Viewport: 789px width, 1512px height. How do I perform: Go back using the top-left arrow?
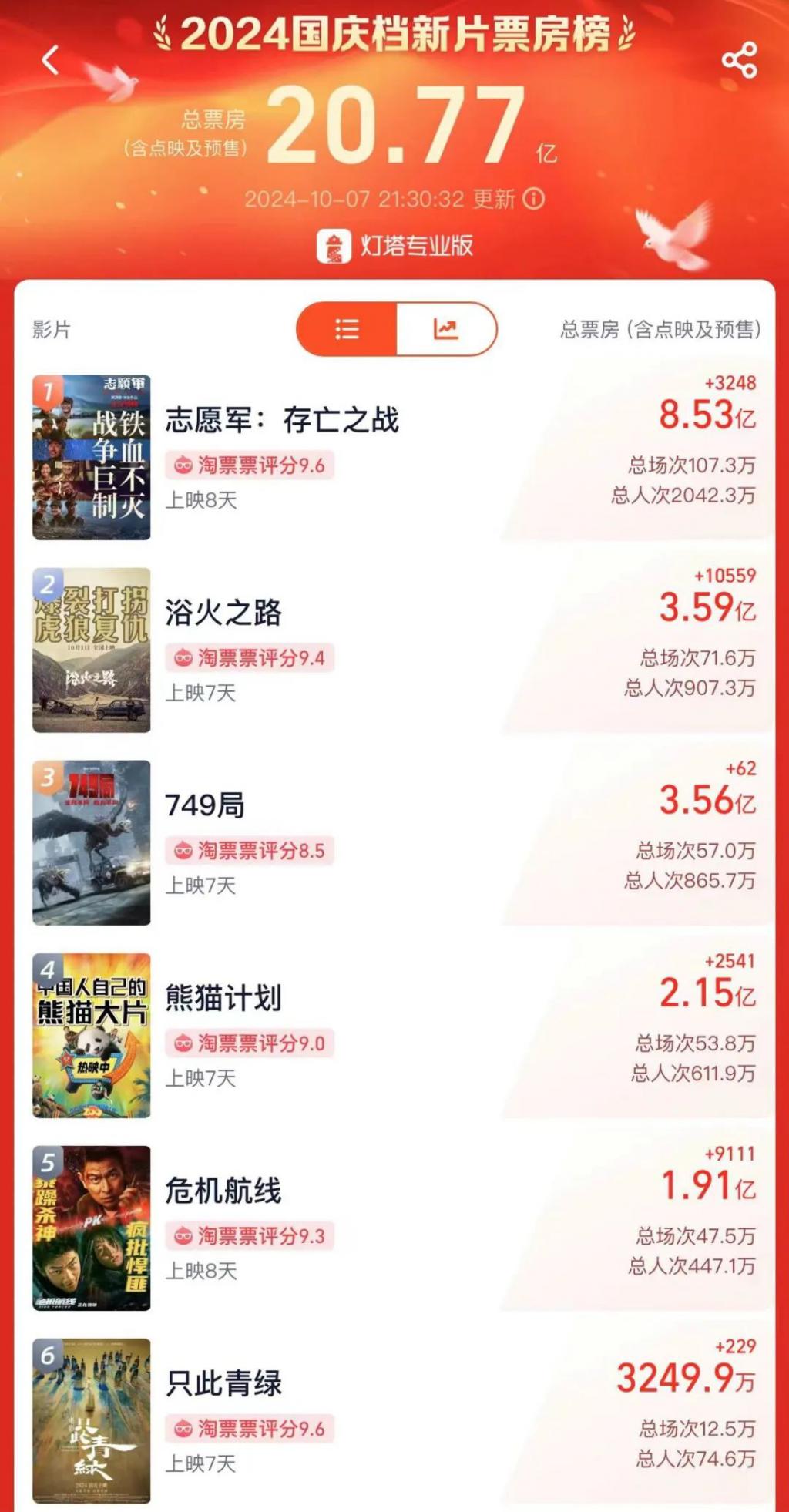[x=51, y=59]
